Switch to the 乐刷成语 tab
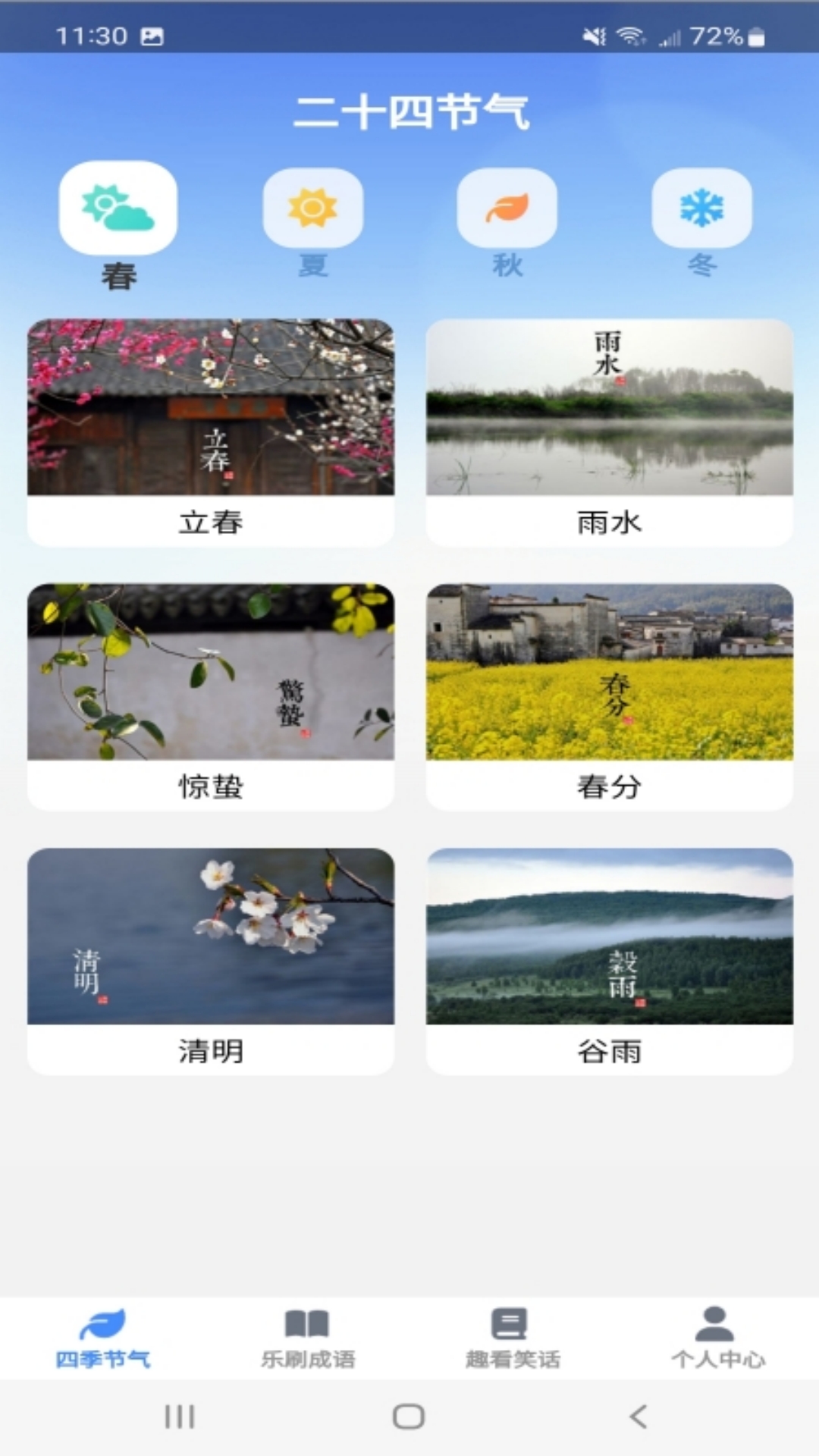This screenshot has width=819, height=1456. [307, 1339]
